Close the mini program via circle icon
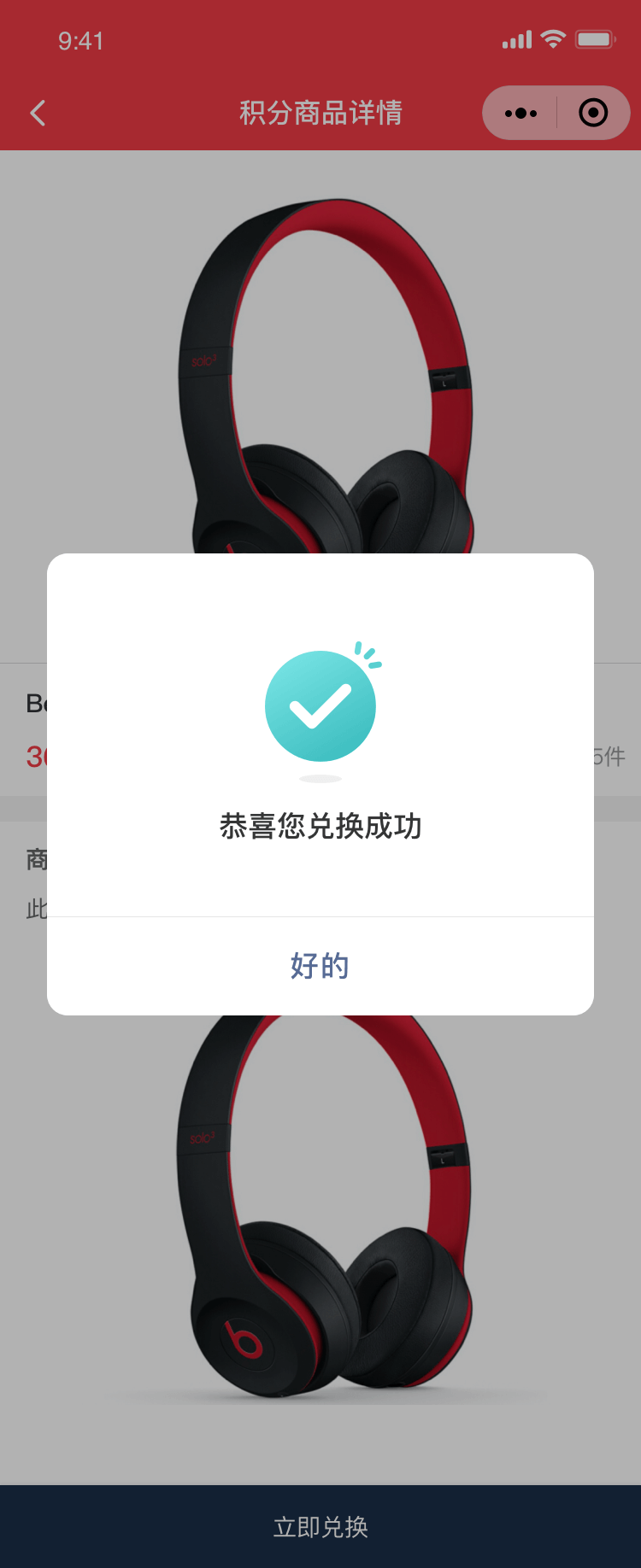The height and width of the screenshot is (1568, 641). click(593, 113)
